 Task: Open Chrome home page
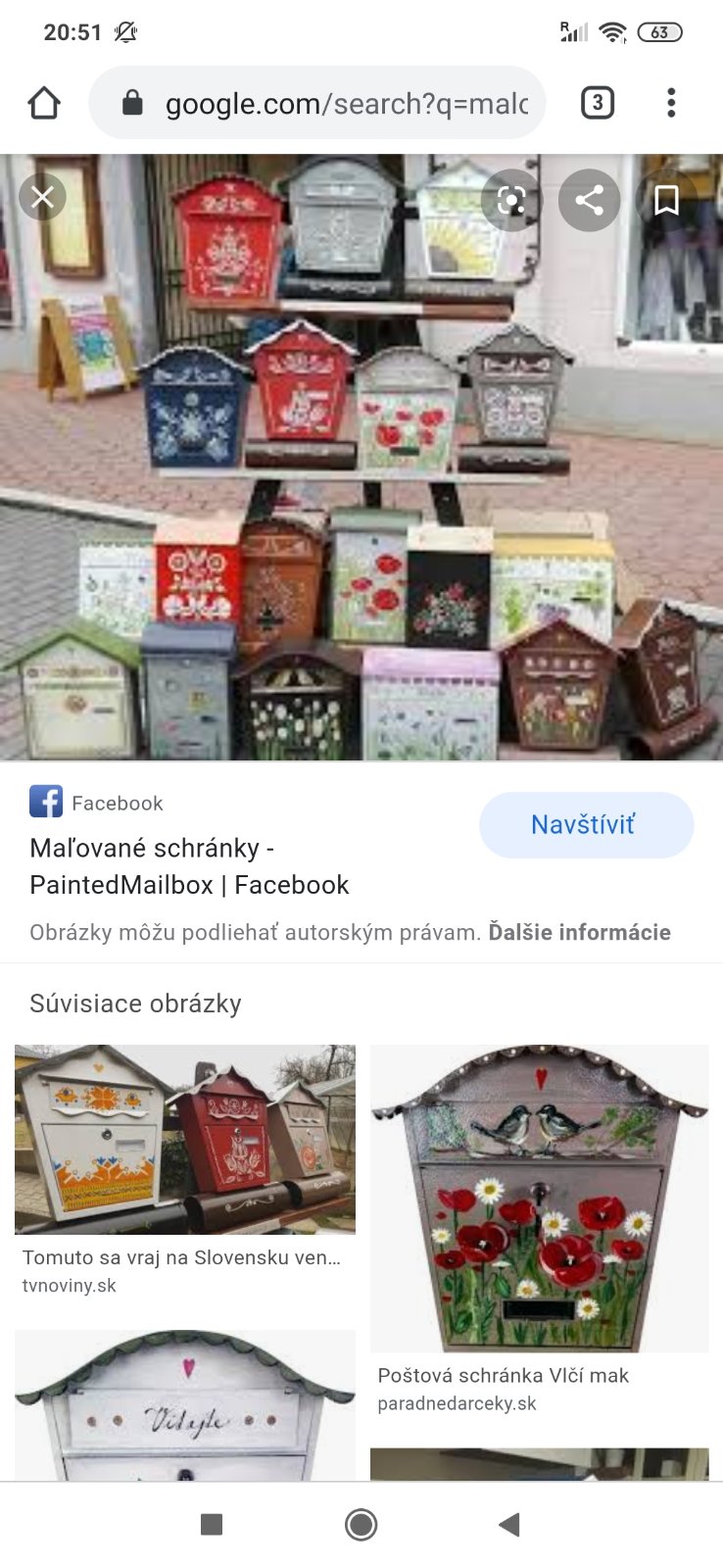pos(44,103)
